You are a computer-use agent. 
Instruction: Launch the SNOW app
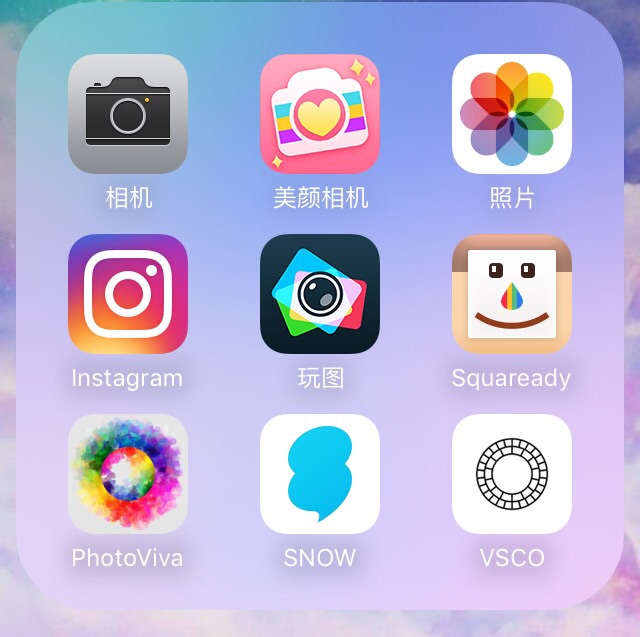[x=320, y=474]
